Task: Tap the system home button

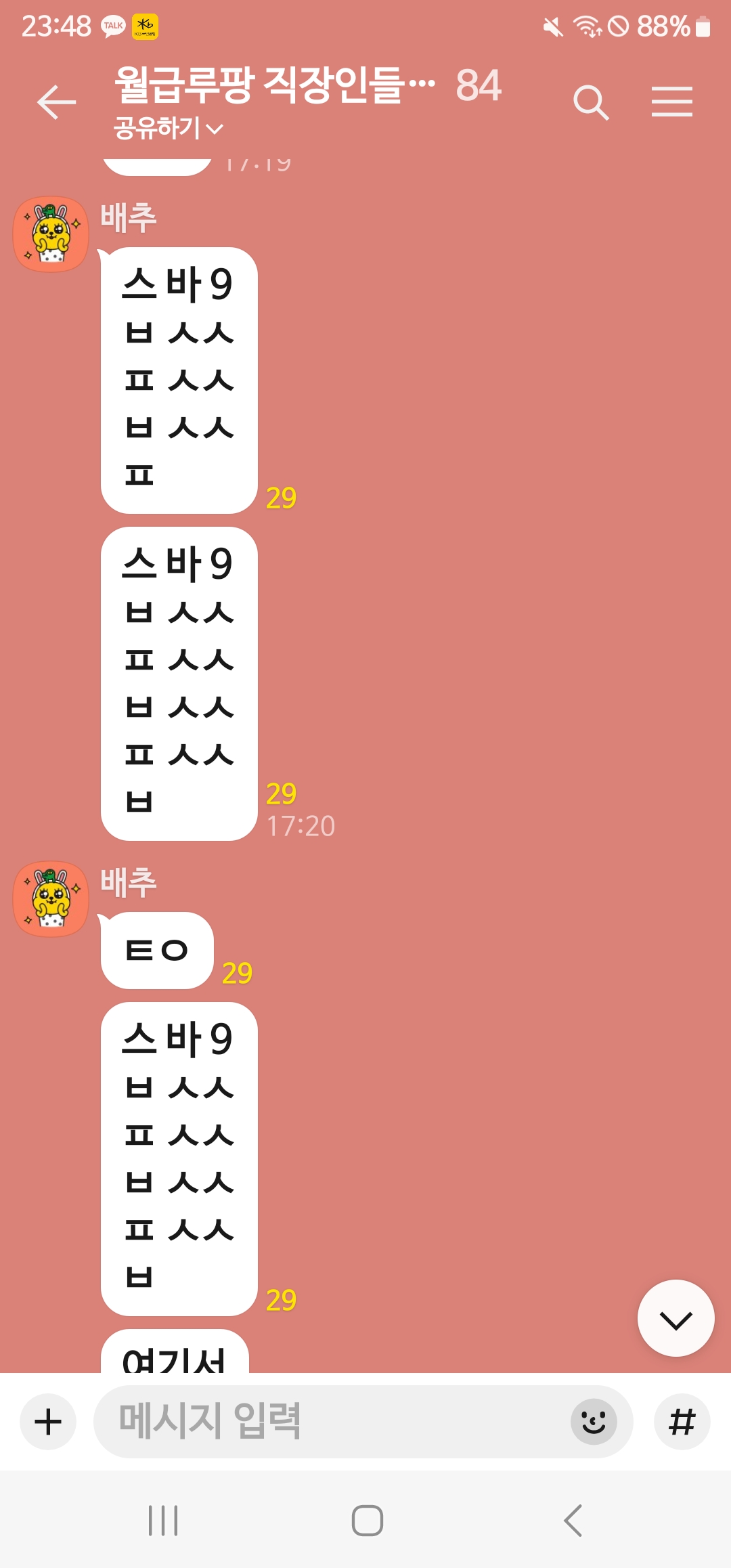Action: point(367,1521)
